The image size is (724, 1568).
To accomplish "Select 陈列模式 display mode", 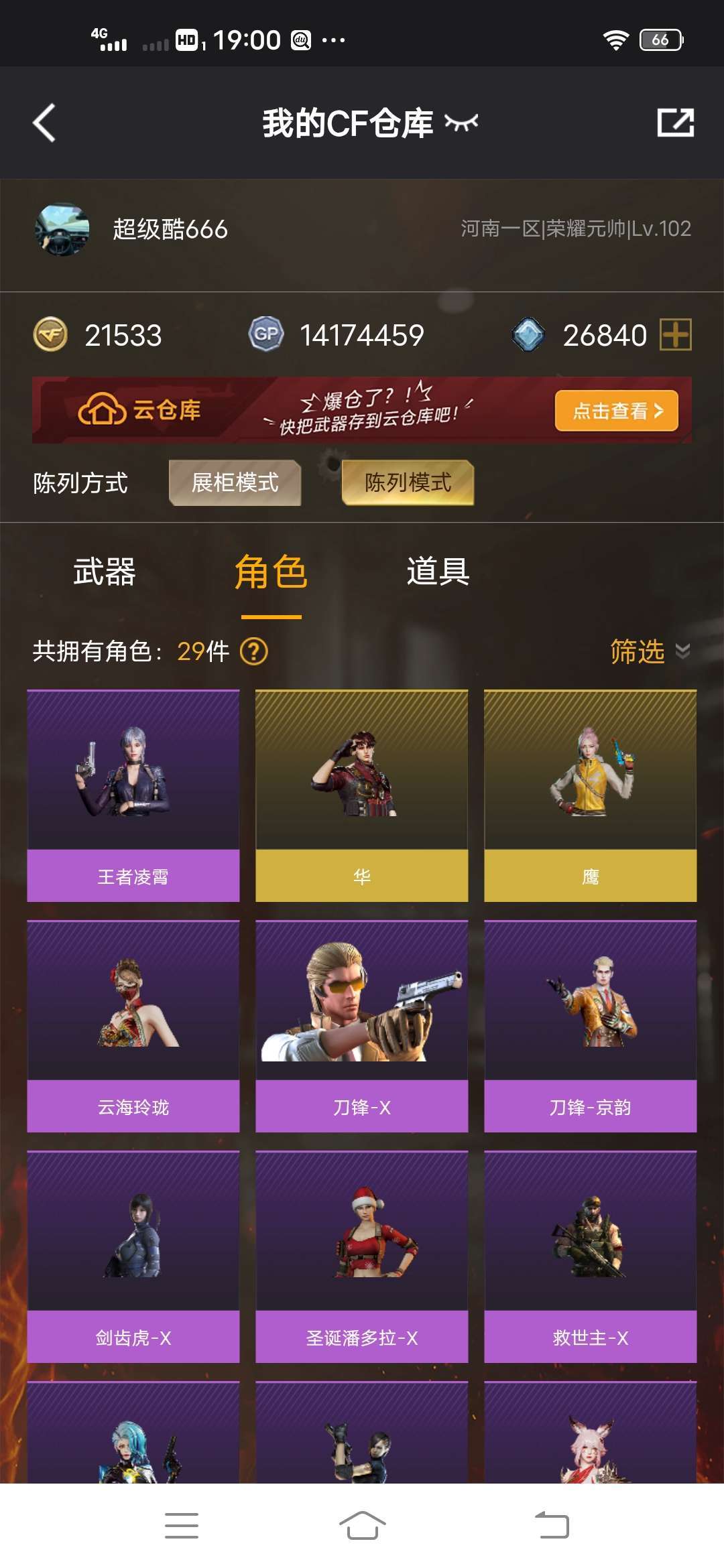I will [x=408, y=482].
